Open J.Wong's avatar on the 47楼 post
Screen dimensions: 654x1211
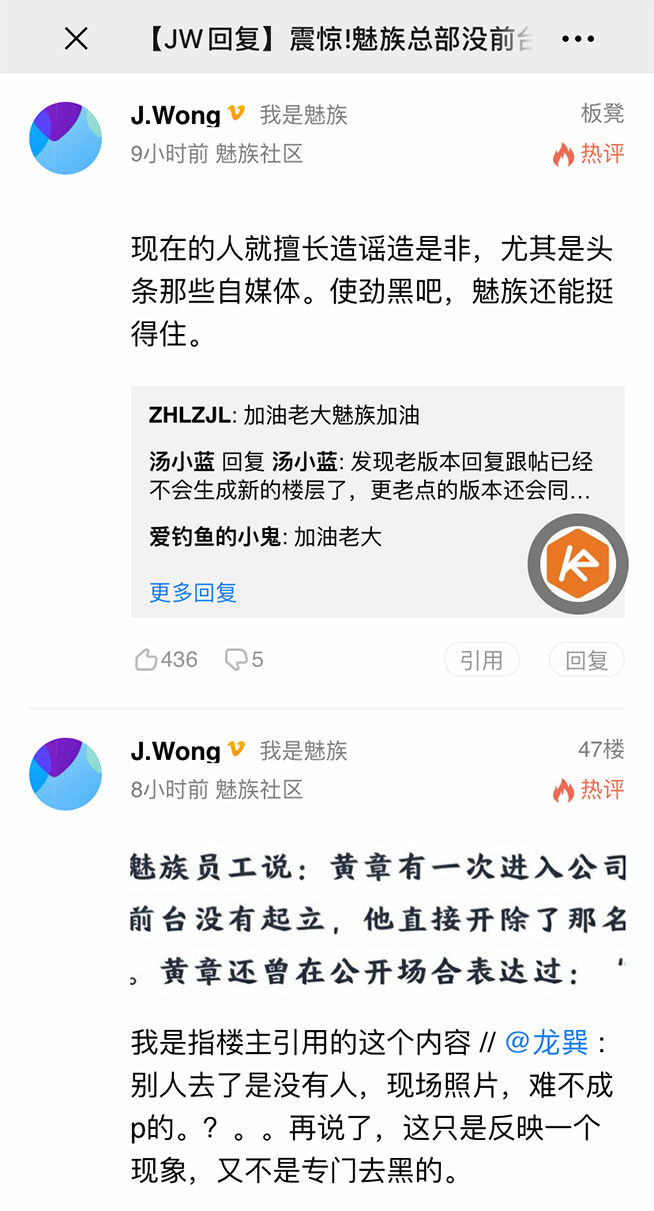(x=65, y=774)
